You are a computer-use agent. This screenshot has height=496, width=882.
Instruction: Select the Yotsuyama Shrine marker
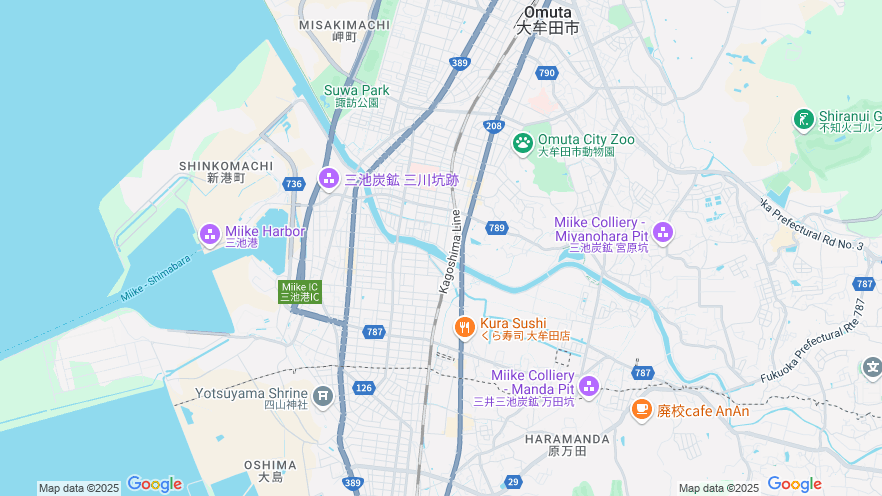coord(322,396)
